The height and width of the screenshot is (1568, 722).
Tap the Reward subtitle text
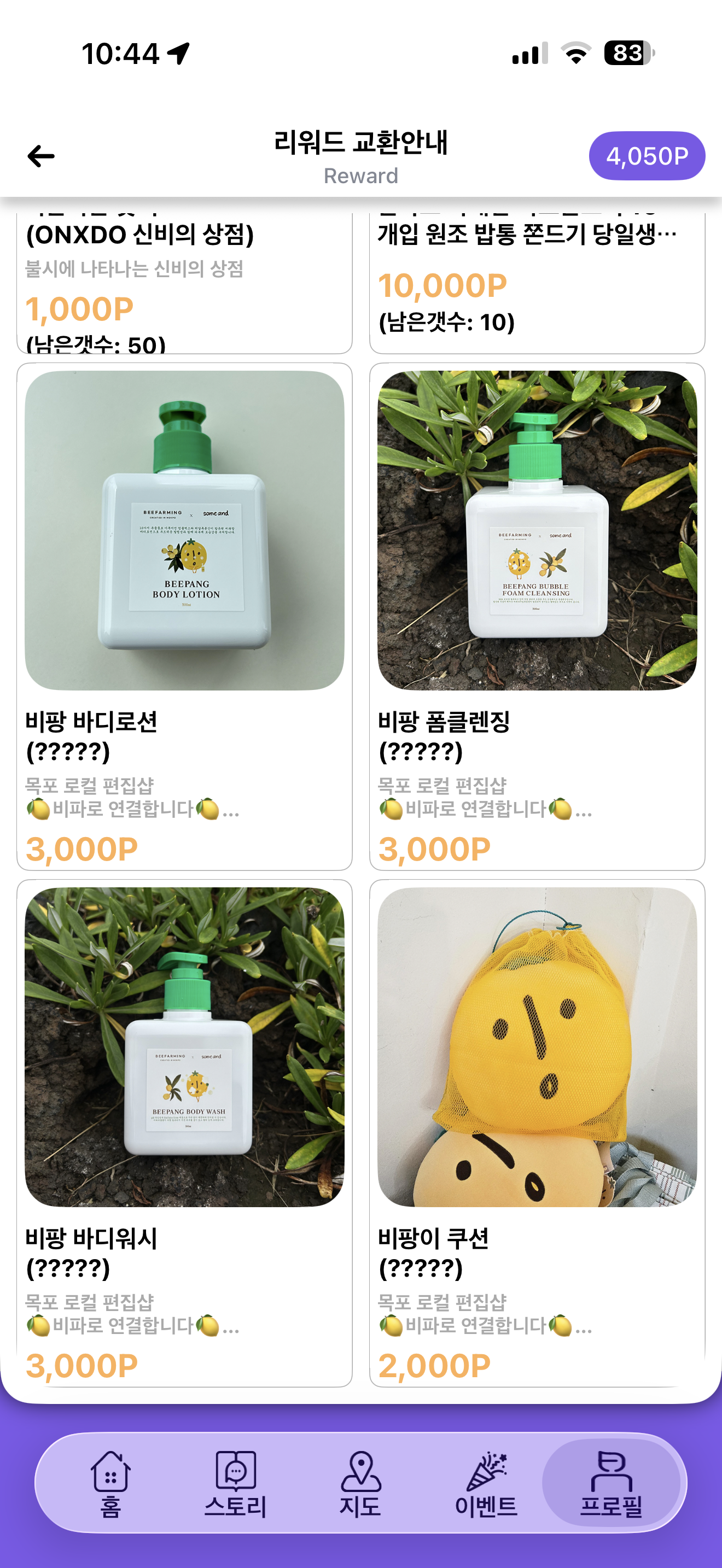tap(361, 177)
